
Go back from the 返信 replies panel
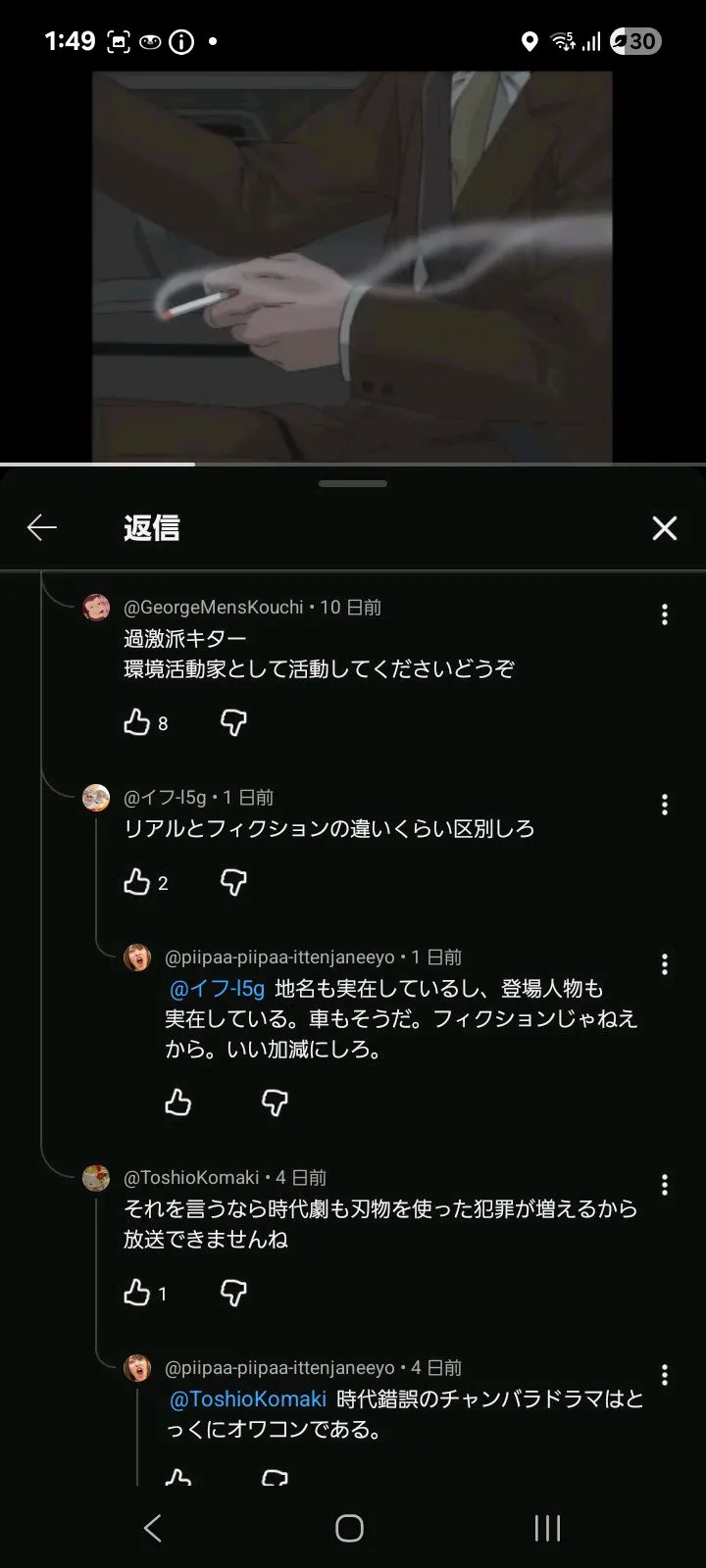[x=42, y=528]
